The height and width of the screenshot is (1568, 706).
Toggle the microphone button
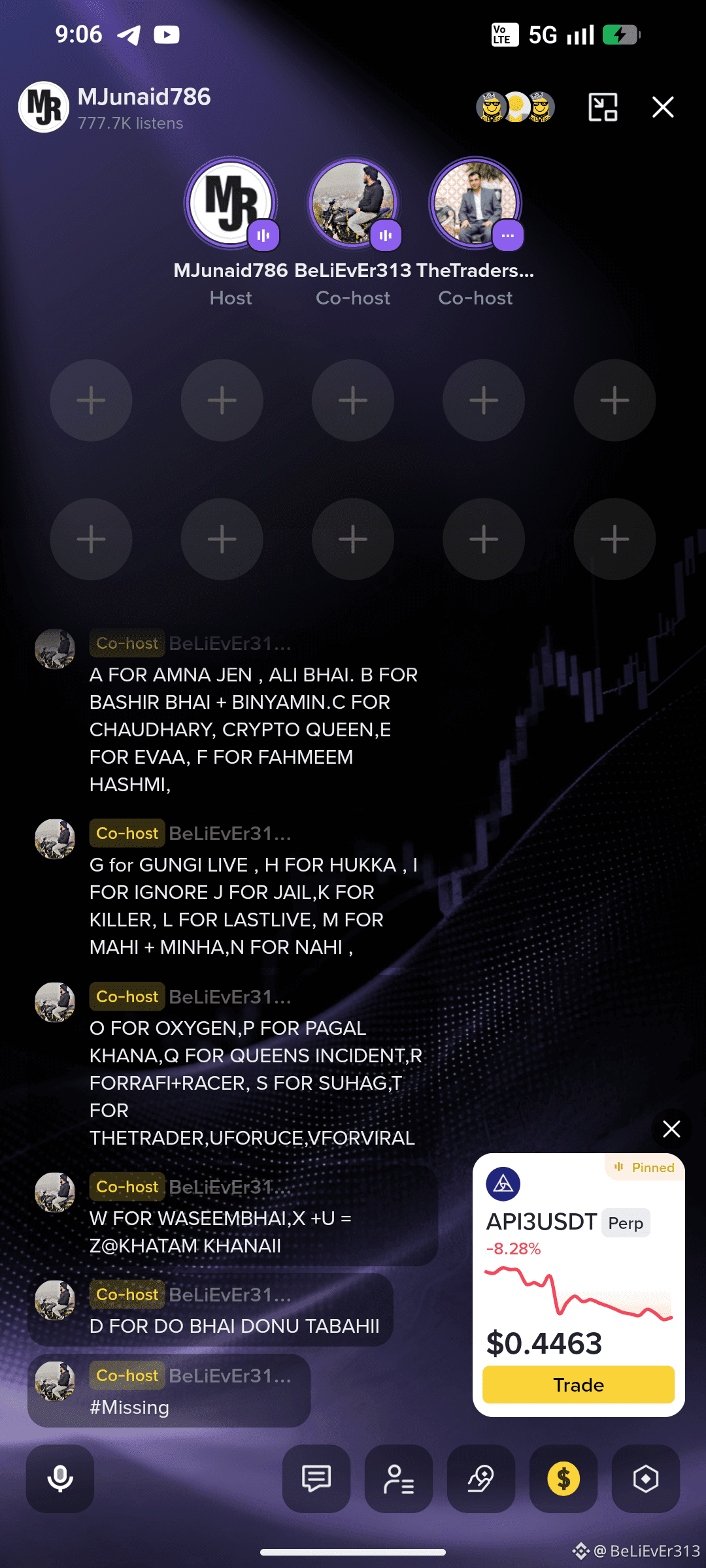coord(60,1478)
